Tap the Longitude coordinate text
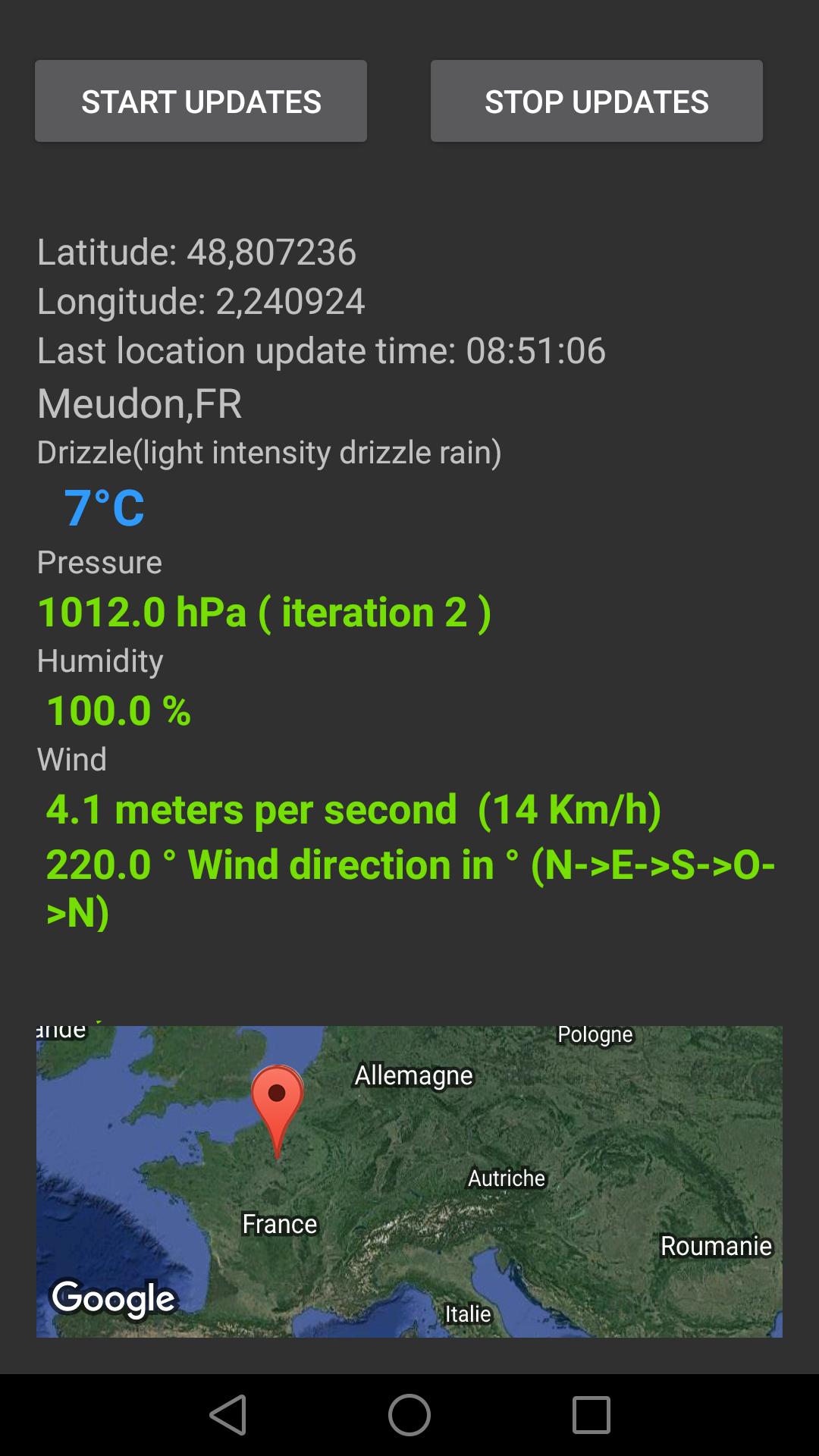 coord(201,300)
